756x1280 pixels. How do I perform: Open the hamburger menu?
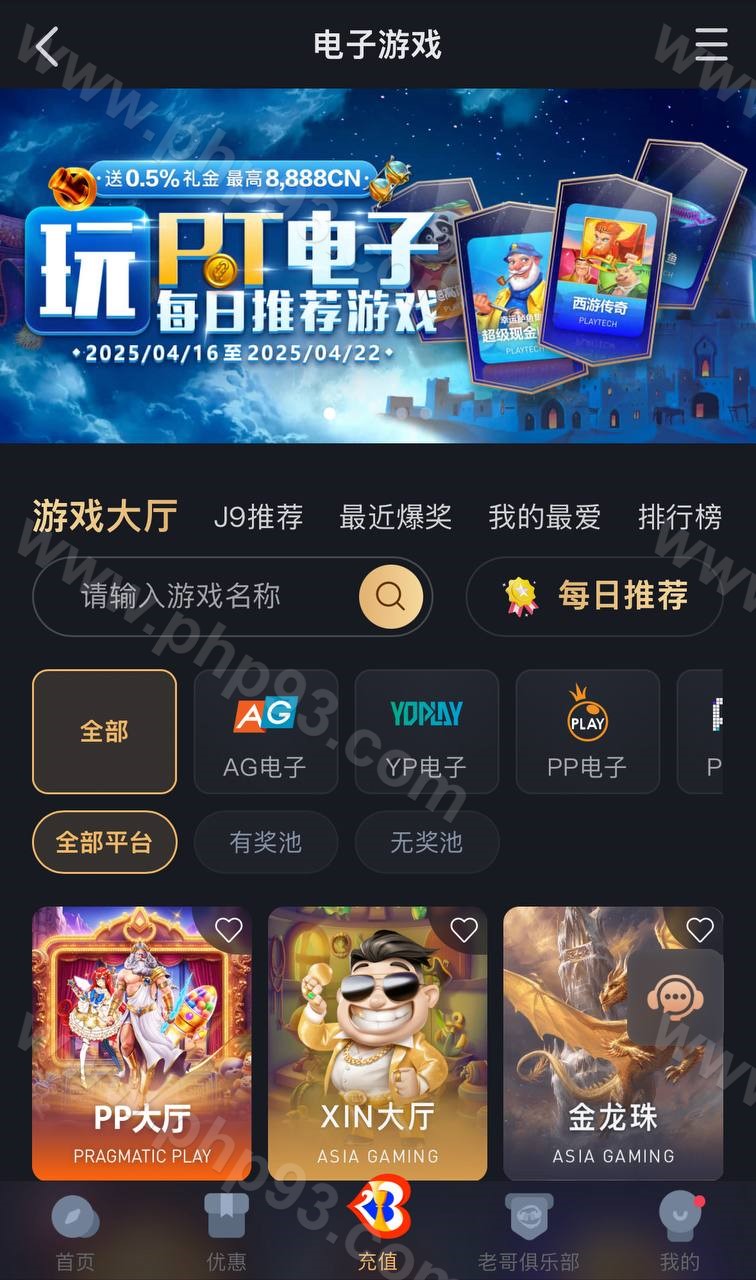pos(711,45)
